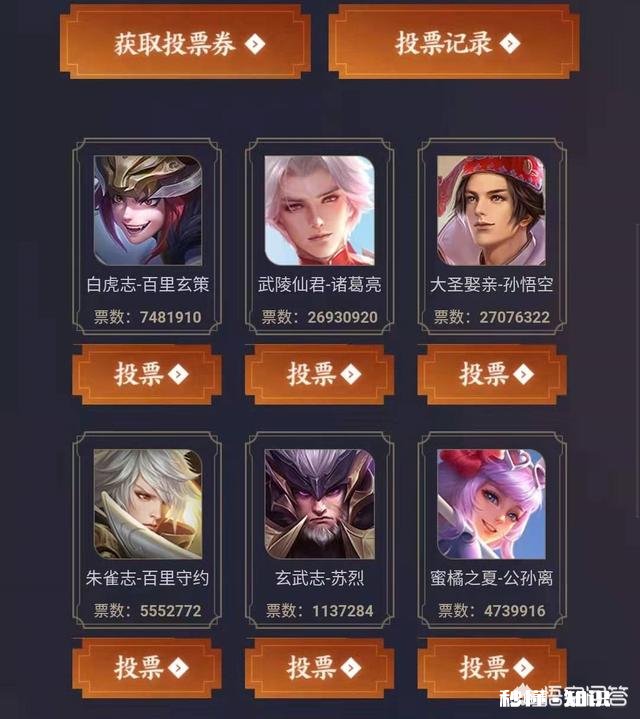Vote for 朱雀志-百里守约
Viewport: 640px width, 719px height.
tap(148, 667)
